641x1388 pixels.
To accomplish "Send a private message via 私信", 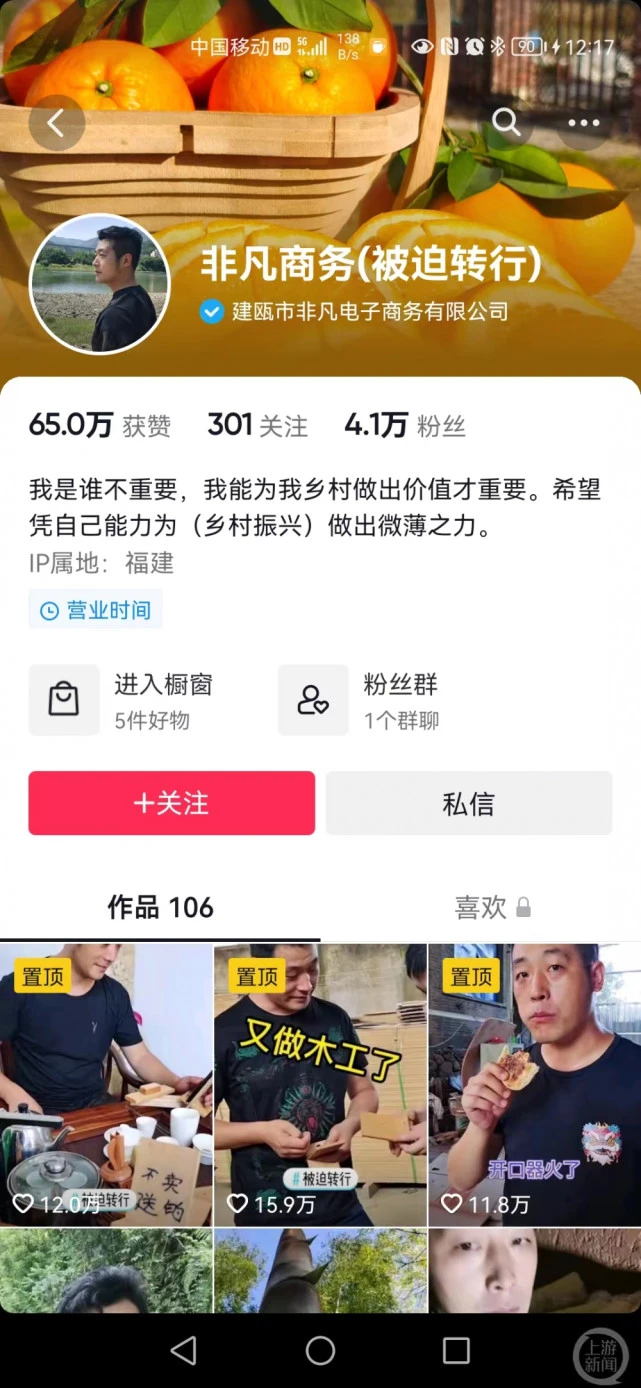I will click(468, 803).
